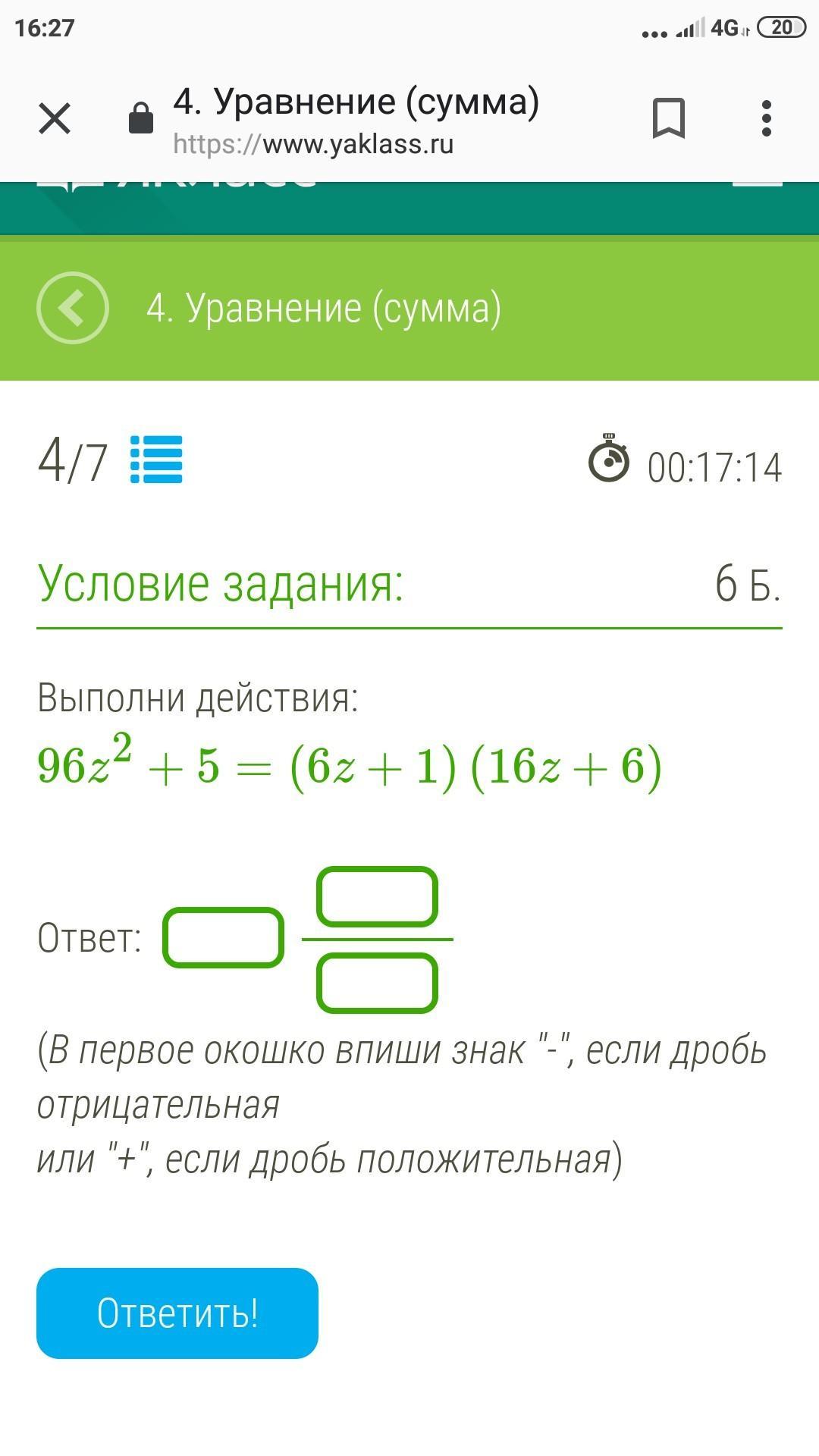Viewport: 819px width, 1456px height.
Task: Bookmark this YaKlass page
Action: click(668, 119)
